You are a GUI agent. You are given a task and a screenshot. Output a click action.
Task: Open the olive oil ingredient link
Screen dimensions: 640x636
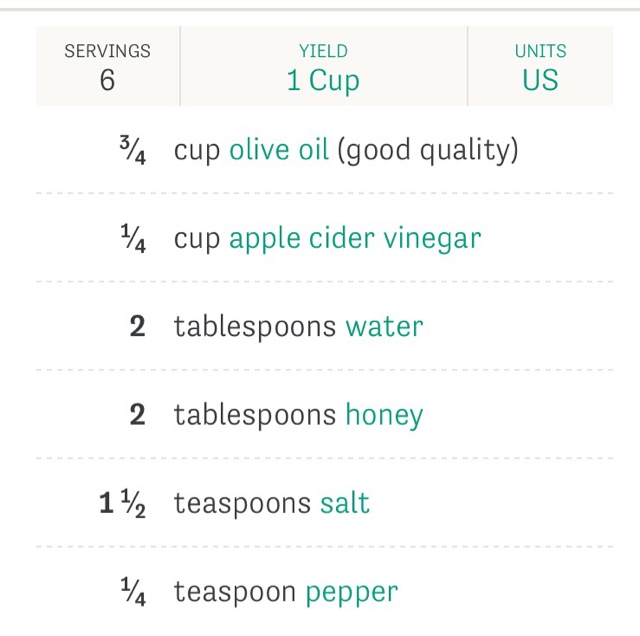click(279, 150)
